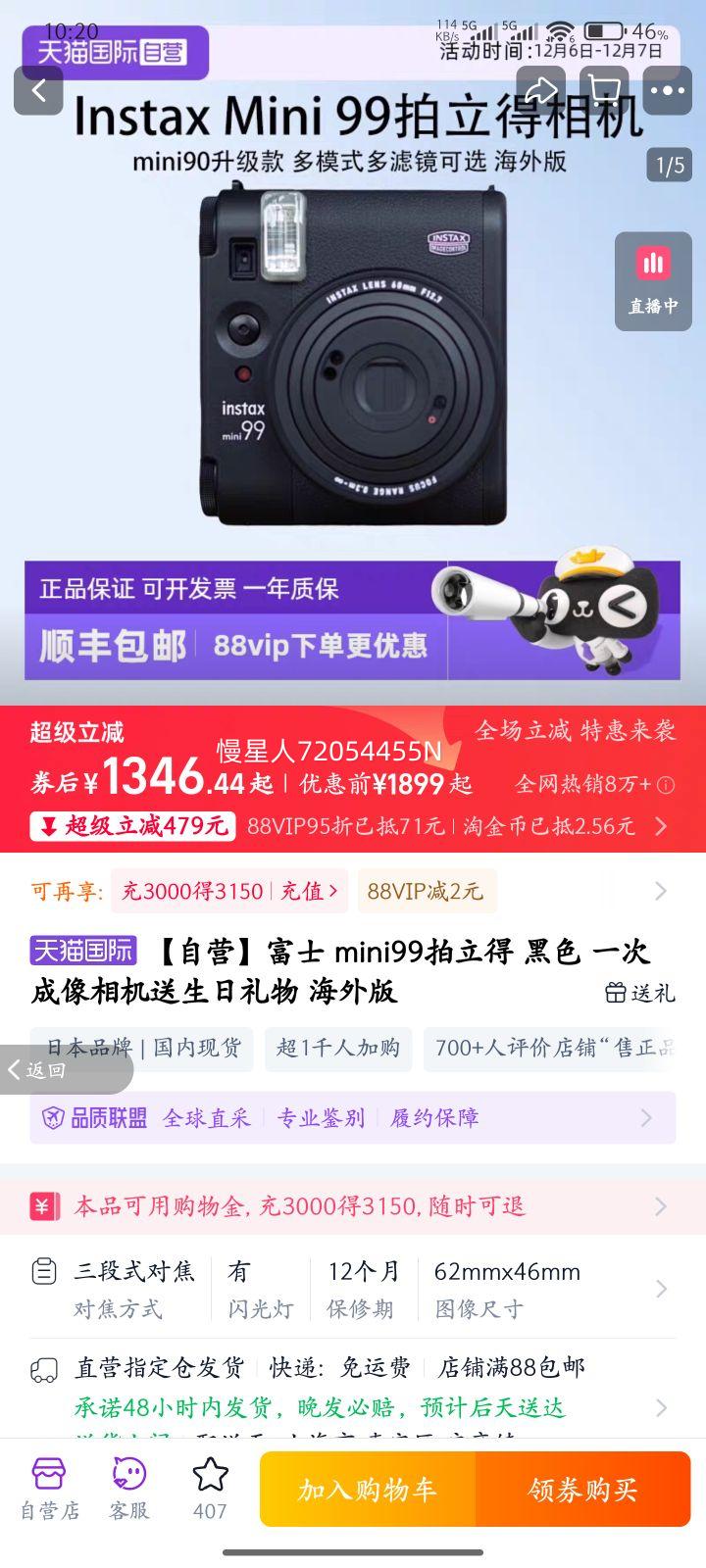The width and height of the screenshot is (706, 1568).
Task: Contact 客服 customer service
Action: [127, 1490]
